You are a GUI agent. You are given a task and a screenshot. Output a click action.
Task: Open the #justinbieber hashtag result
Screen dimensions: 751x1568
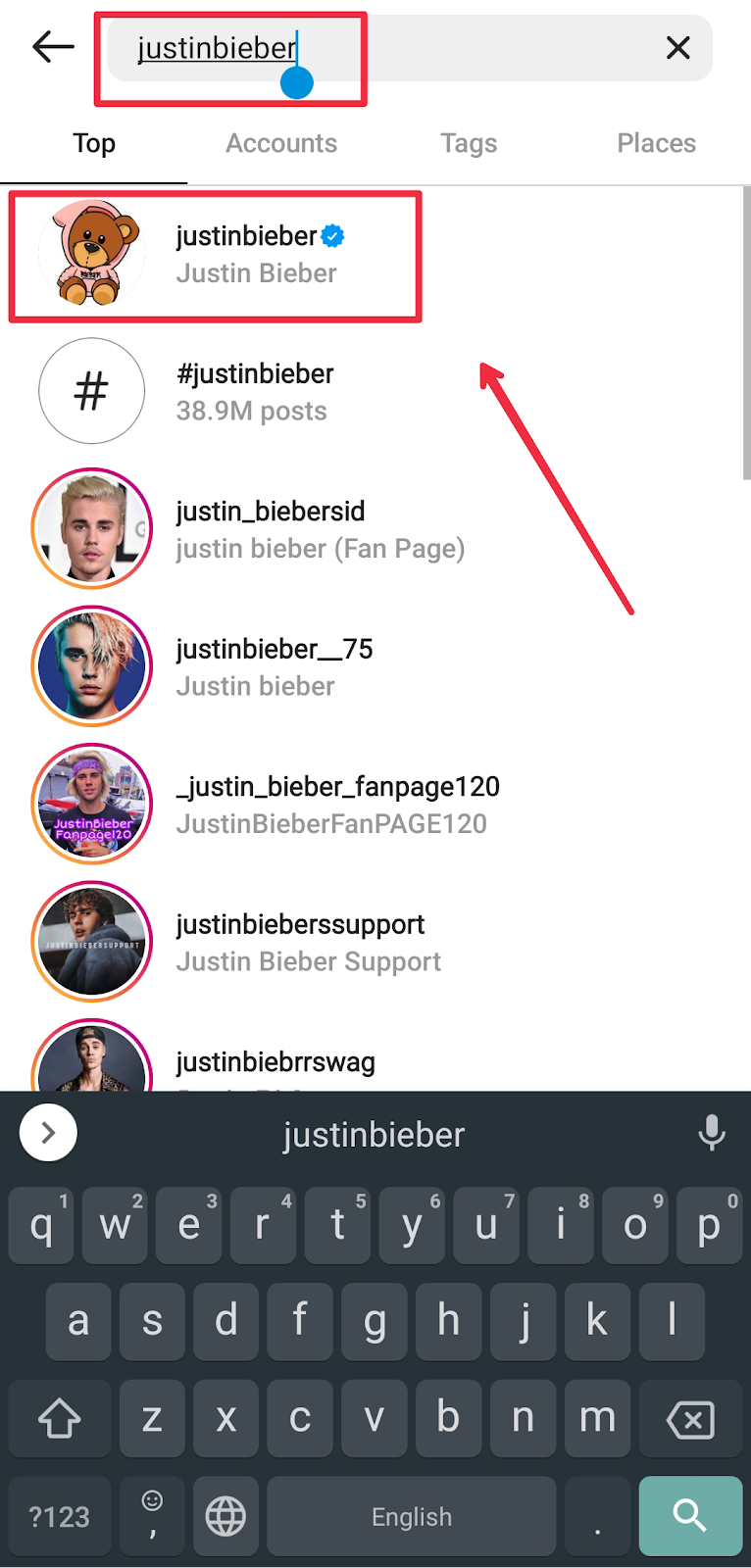255,391
